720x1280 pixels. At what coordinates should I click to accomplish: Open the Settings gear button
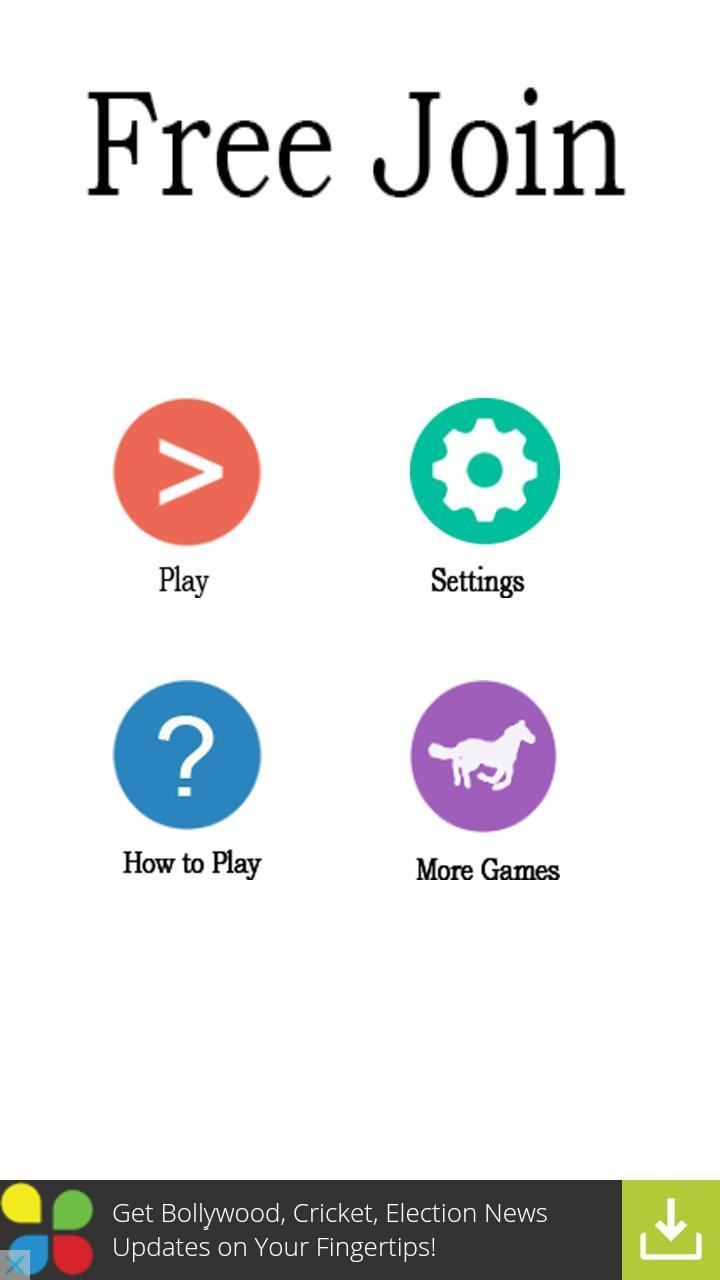point(484,471)
